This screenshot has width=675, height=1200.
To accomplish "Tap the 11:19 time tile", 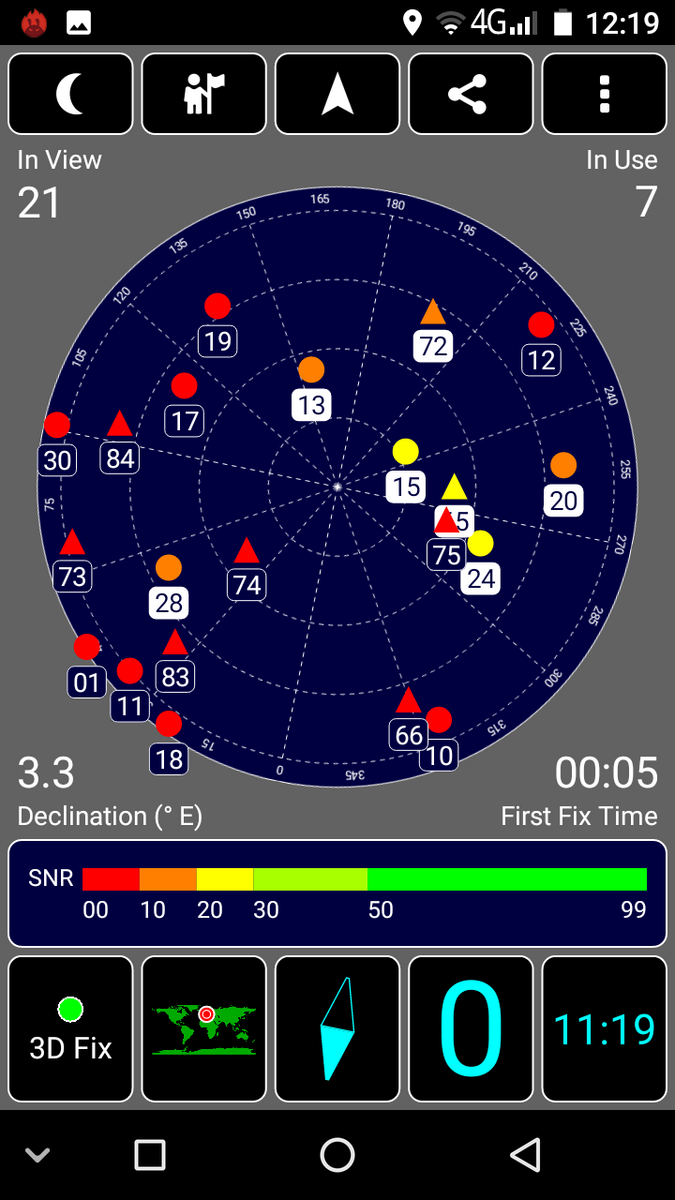I will coord(604,1028).
